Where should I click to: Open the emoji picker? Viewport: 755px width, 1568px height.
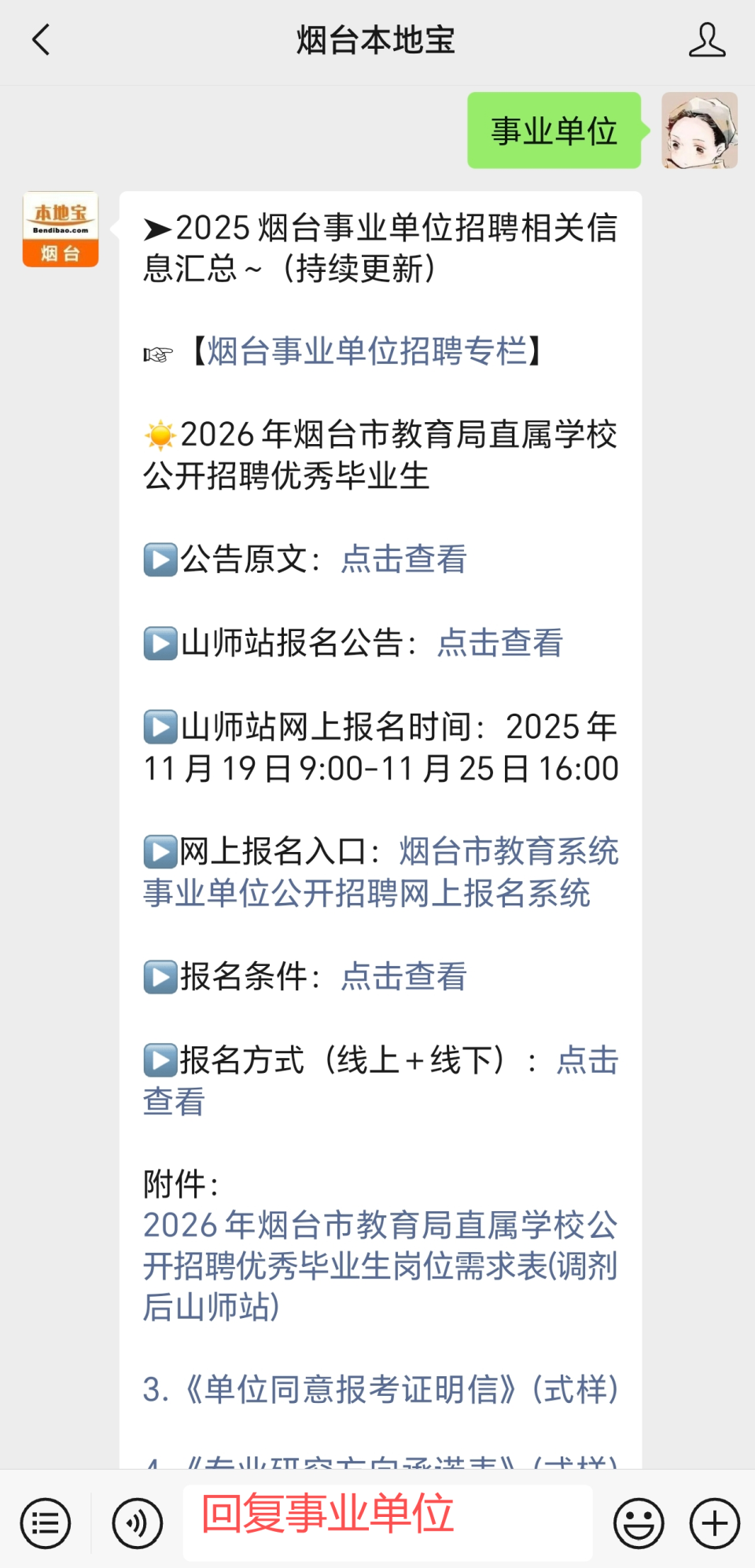(x=637, y=1522)
